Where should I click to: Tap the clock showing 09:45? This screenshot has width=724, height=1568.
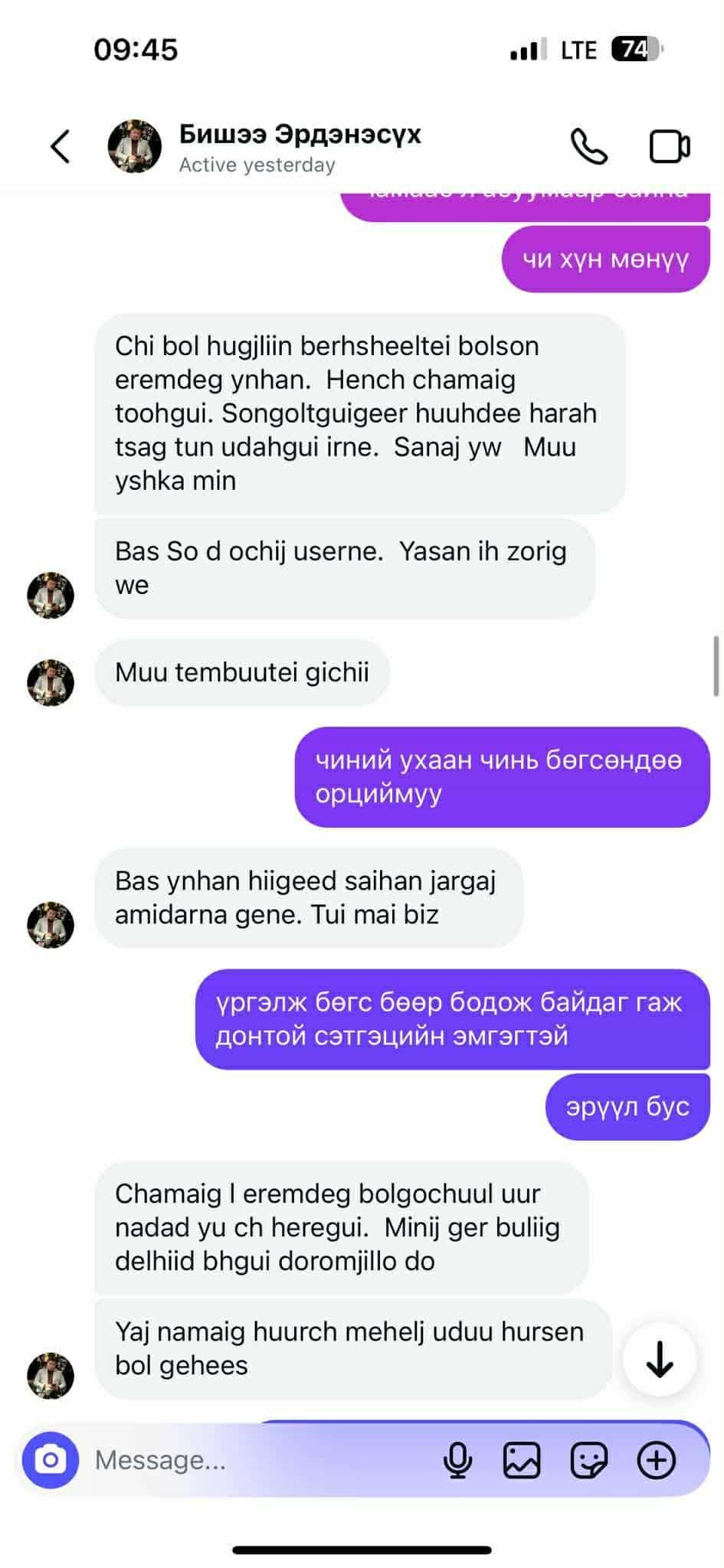[136, 49]
